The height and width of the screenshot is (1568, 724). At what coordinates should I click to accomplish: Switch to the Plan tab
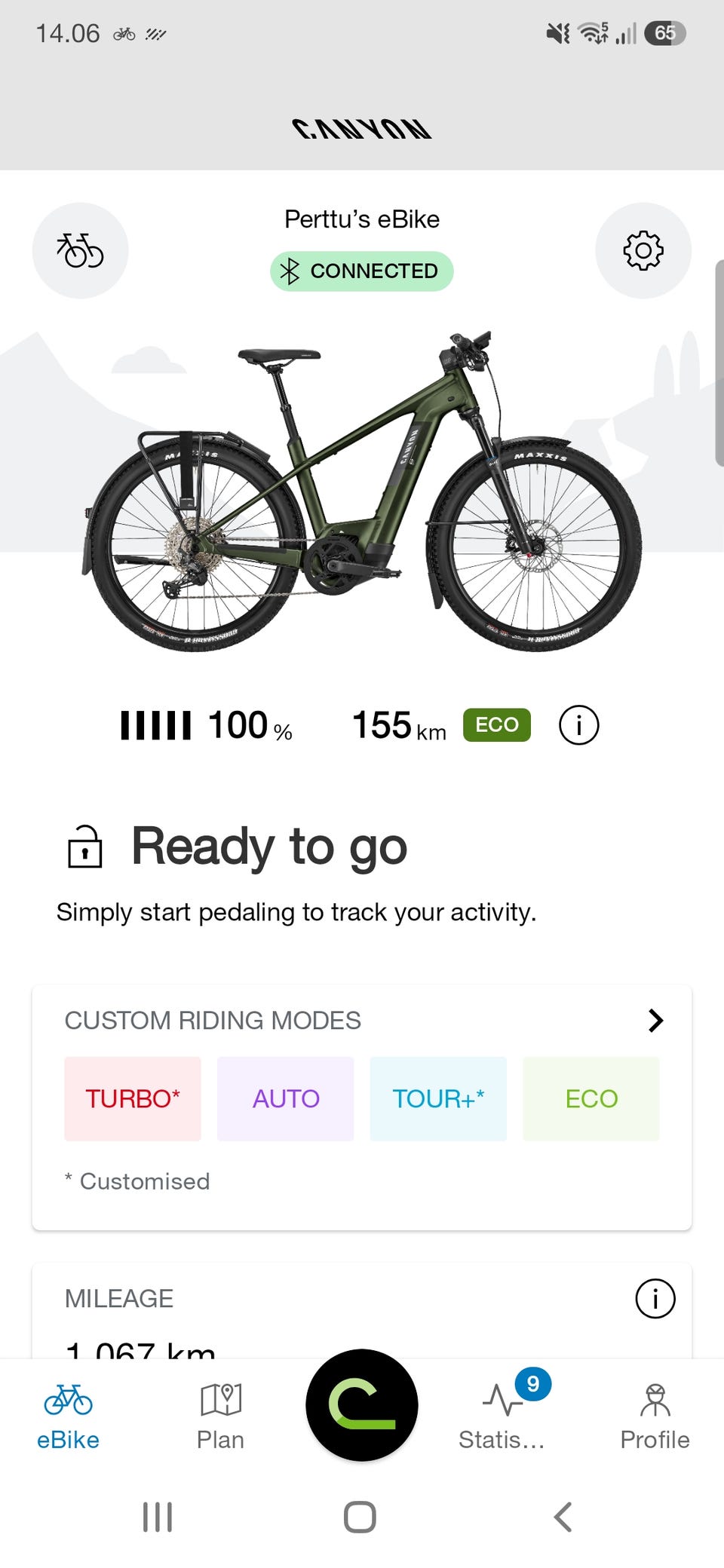(x=220, y=1417)
